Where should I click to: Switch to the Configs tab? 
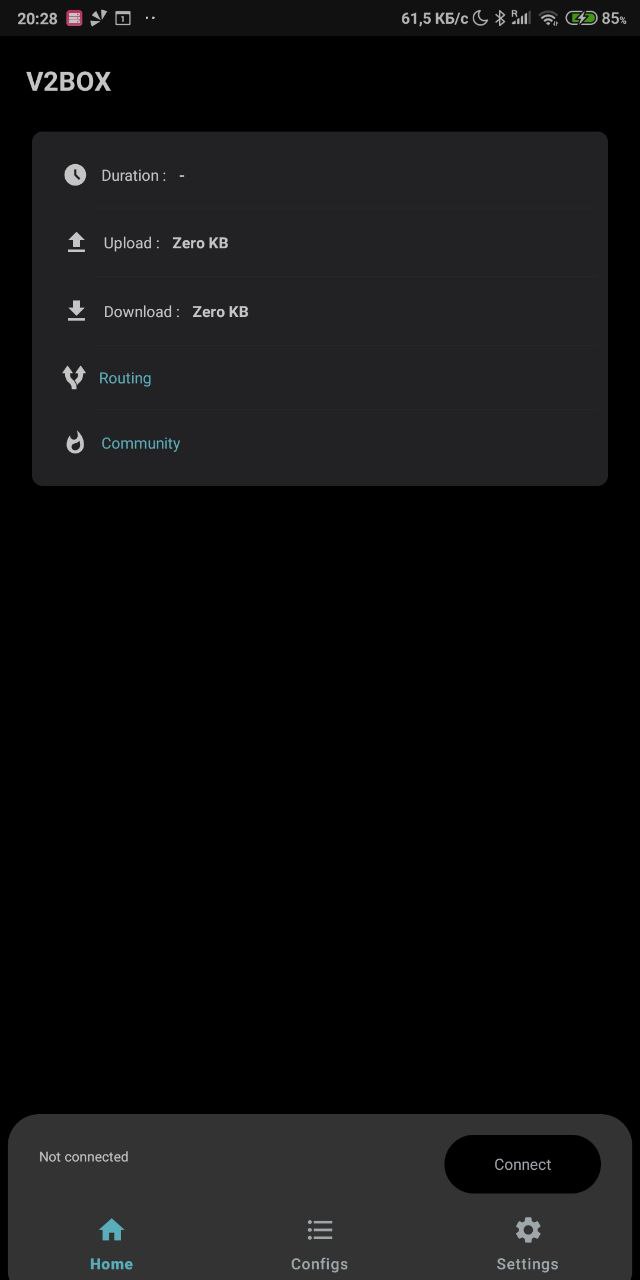pos(319,1244)
